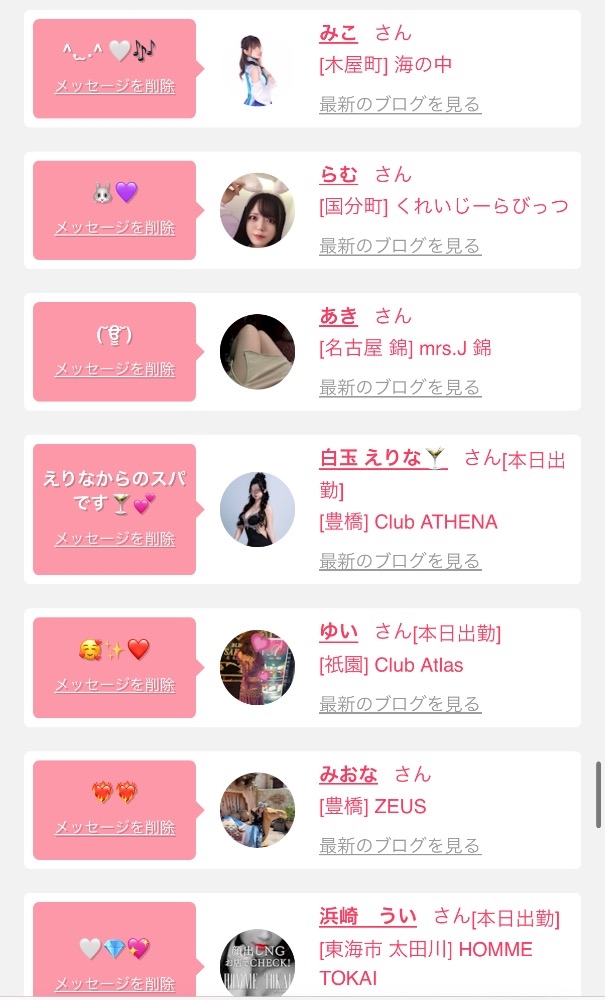Delete the message sent to みおな
This screenshot has width=605, height=1000.
pyautogui.click(x=115, y=828)
